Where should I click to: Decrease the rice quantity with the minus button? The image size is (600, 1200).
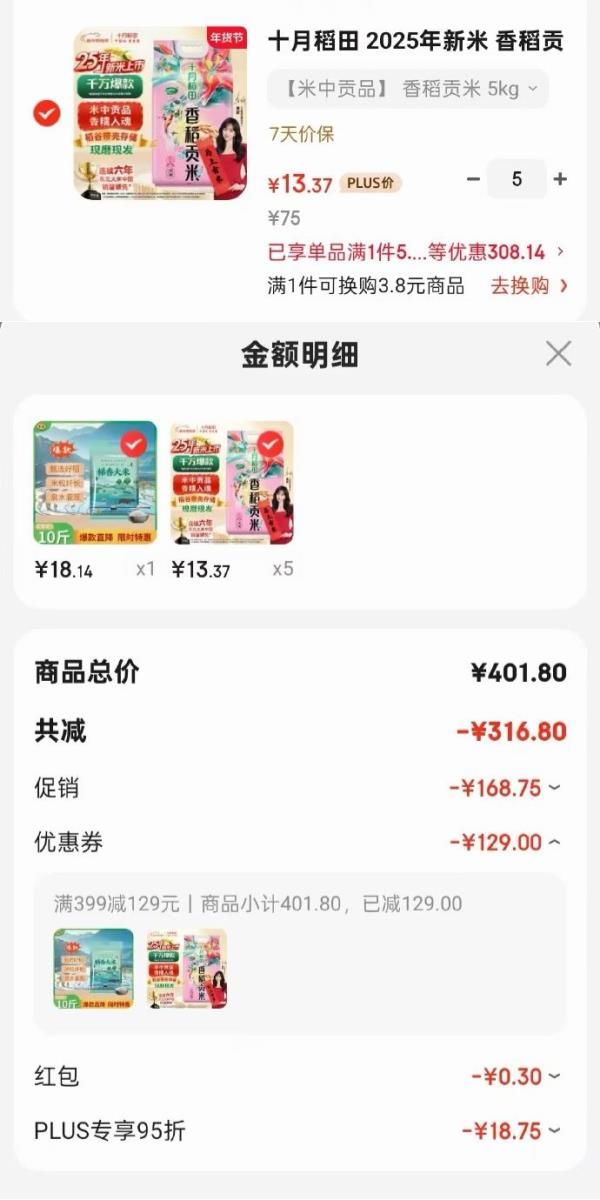pyautogui.click(x=474, y=179)
